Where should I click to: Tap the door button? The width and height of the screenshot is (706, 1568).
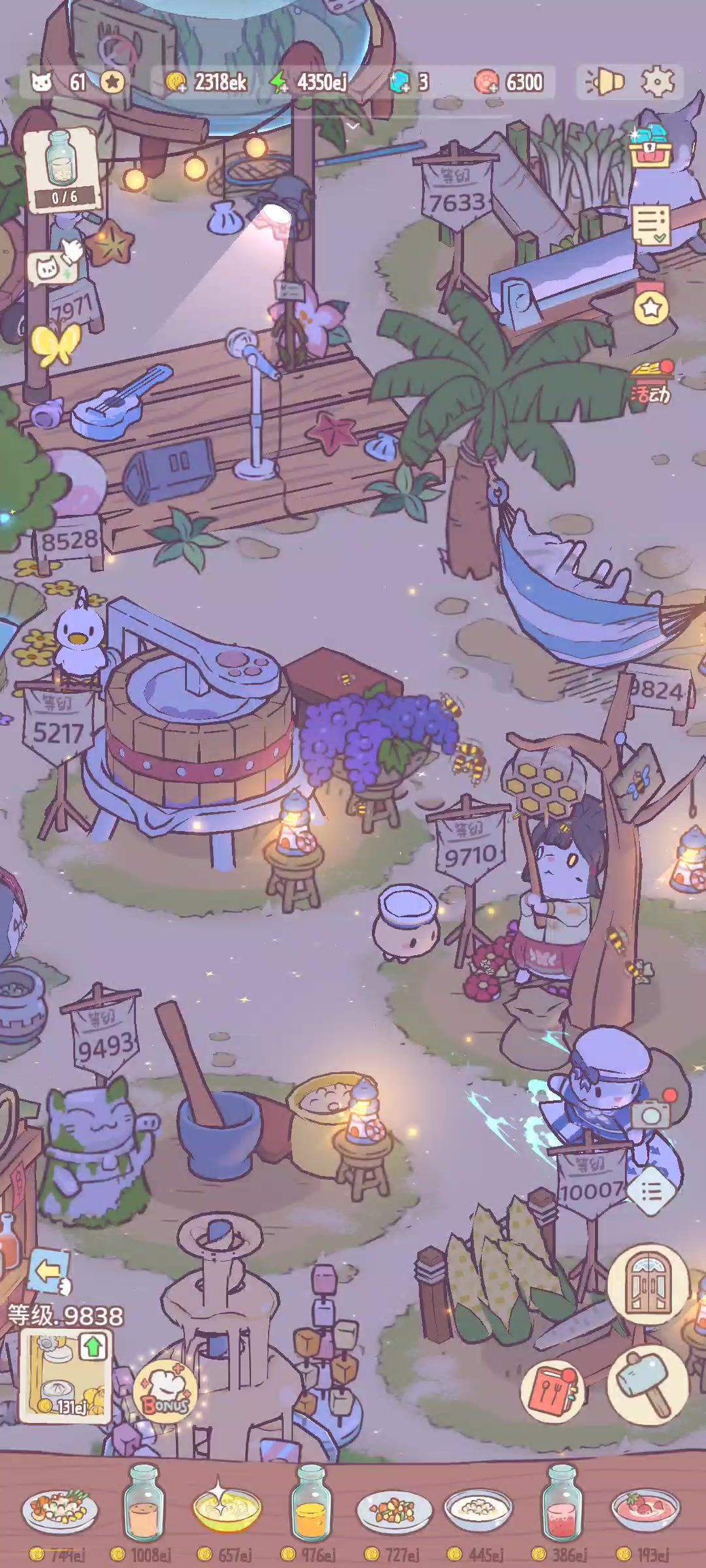(647, 1284)
